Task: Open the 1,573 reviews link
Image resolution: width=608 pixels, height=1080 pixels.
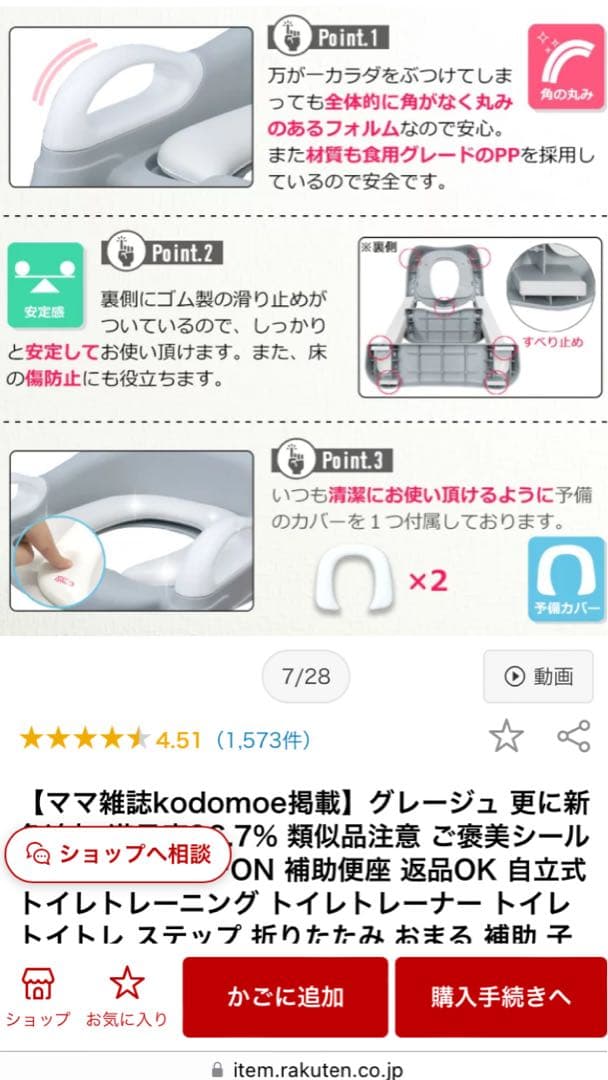Action: click(264, 740)
